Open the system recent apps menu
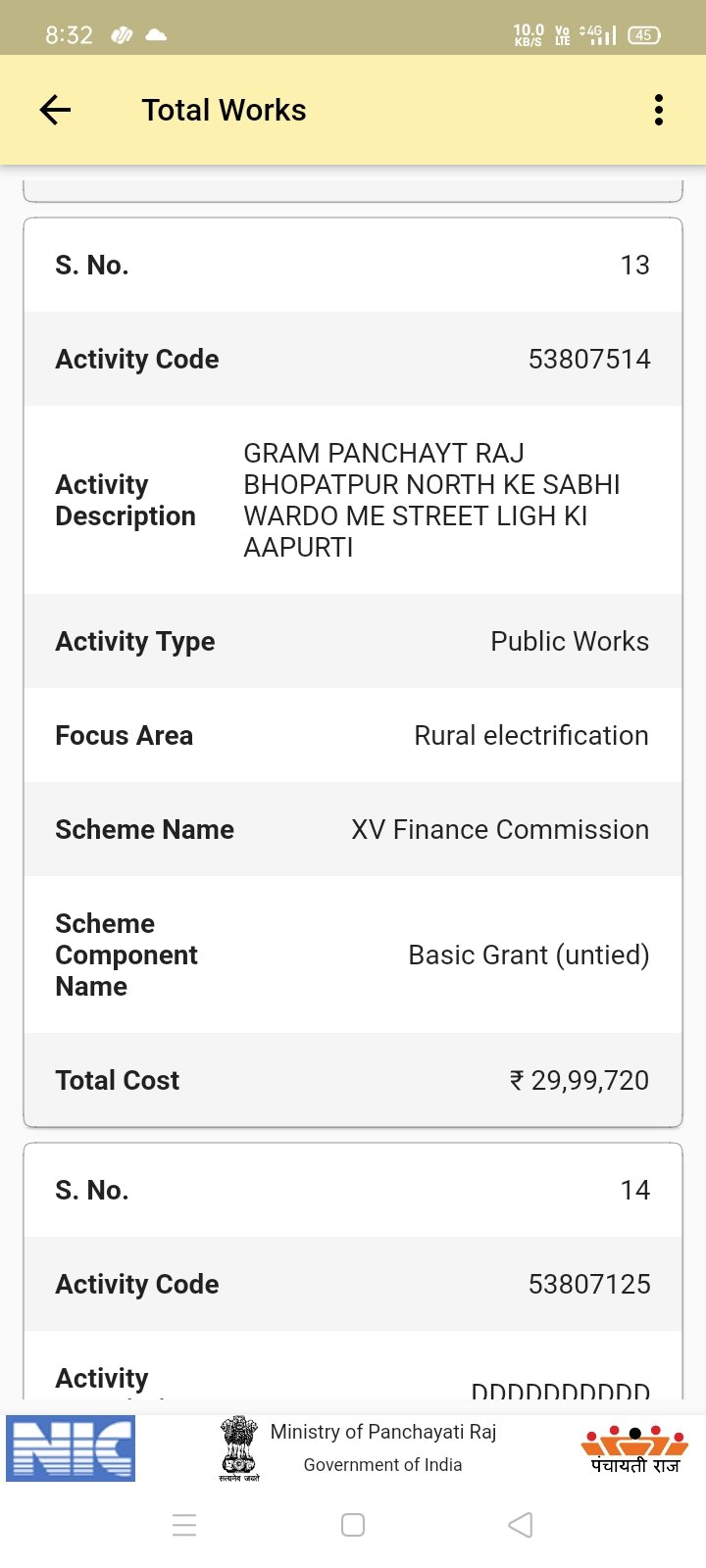The height and width of the screenshot is (1568, 706). pyautogui.click(x=184, y=1525)
